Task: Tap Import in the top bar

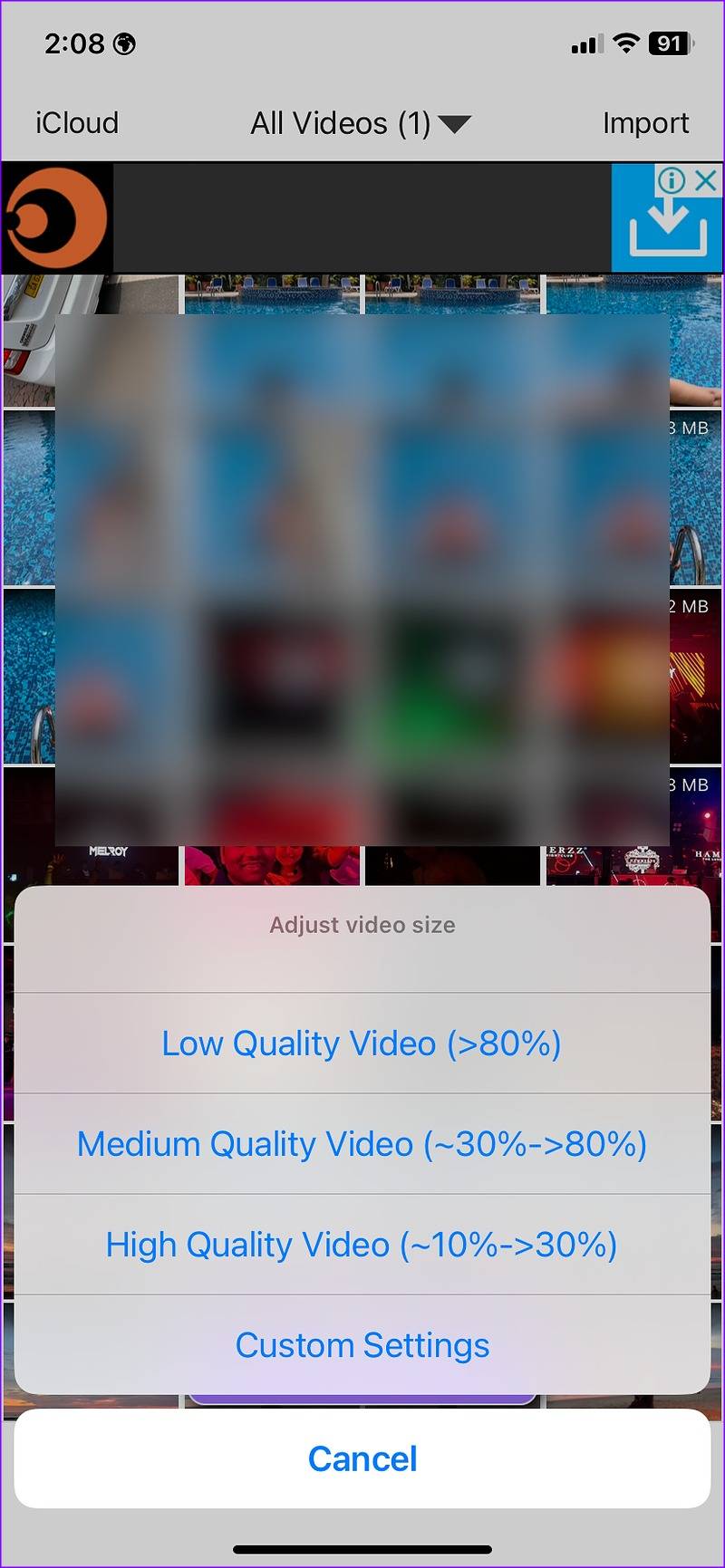Action: 645,123
